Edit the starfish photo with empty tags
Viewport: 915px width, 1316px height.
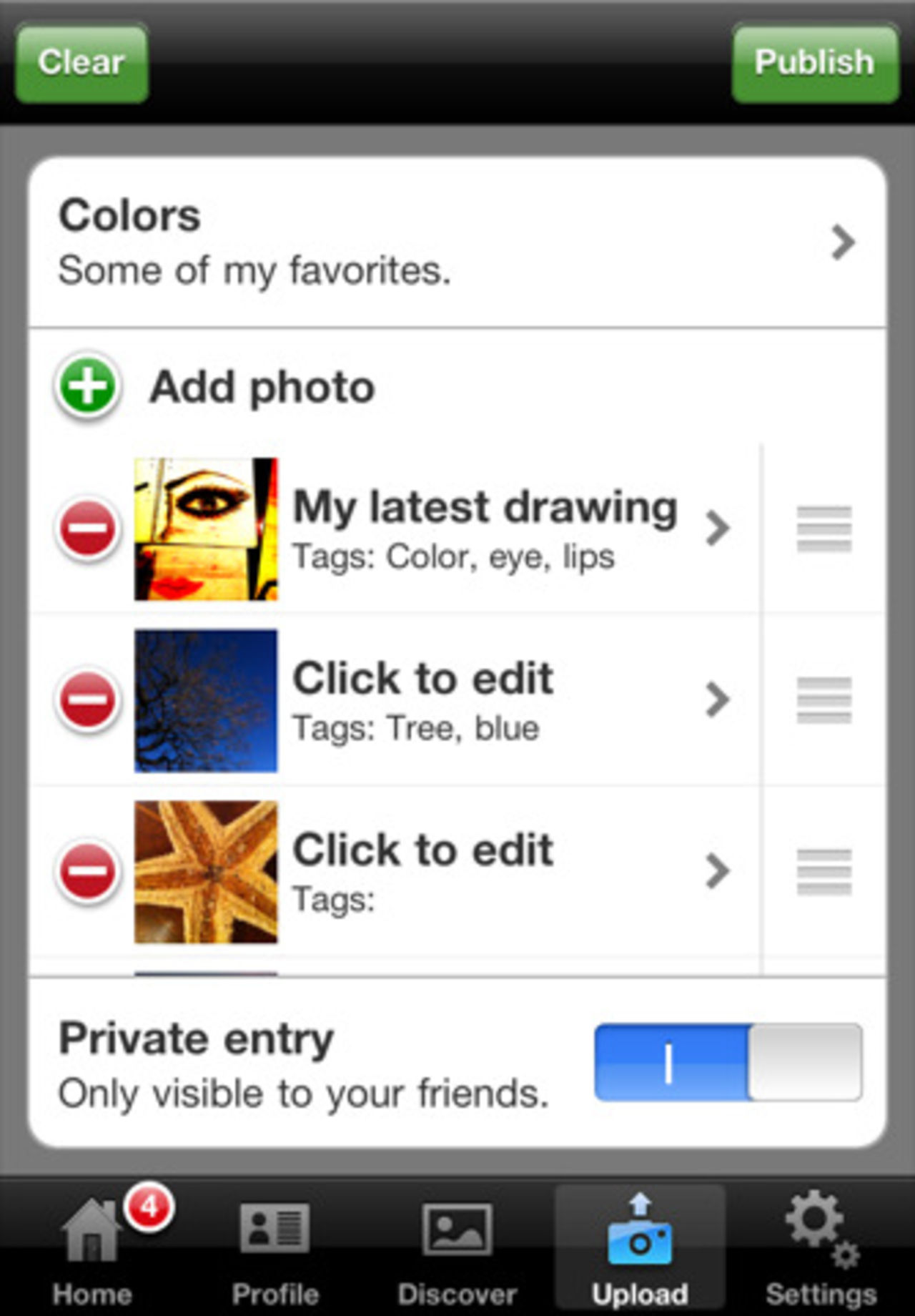point(486,872)
